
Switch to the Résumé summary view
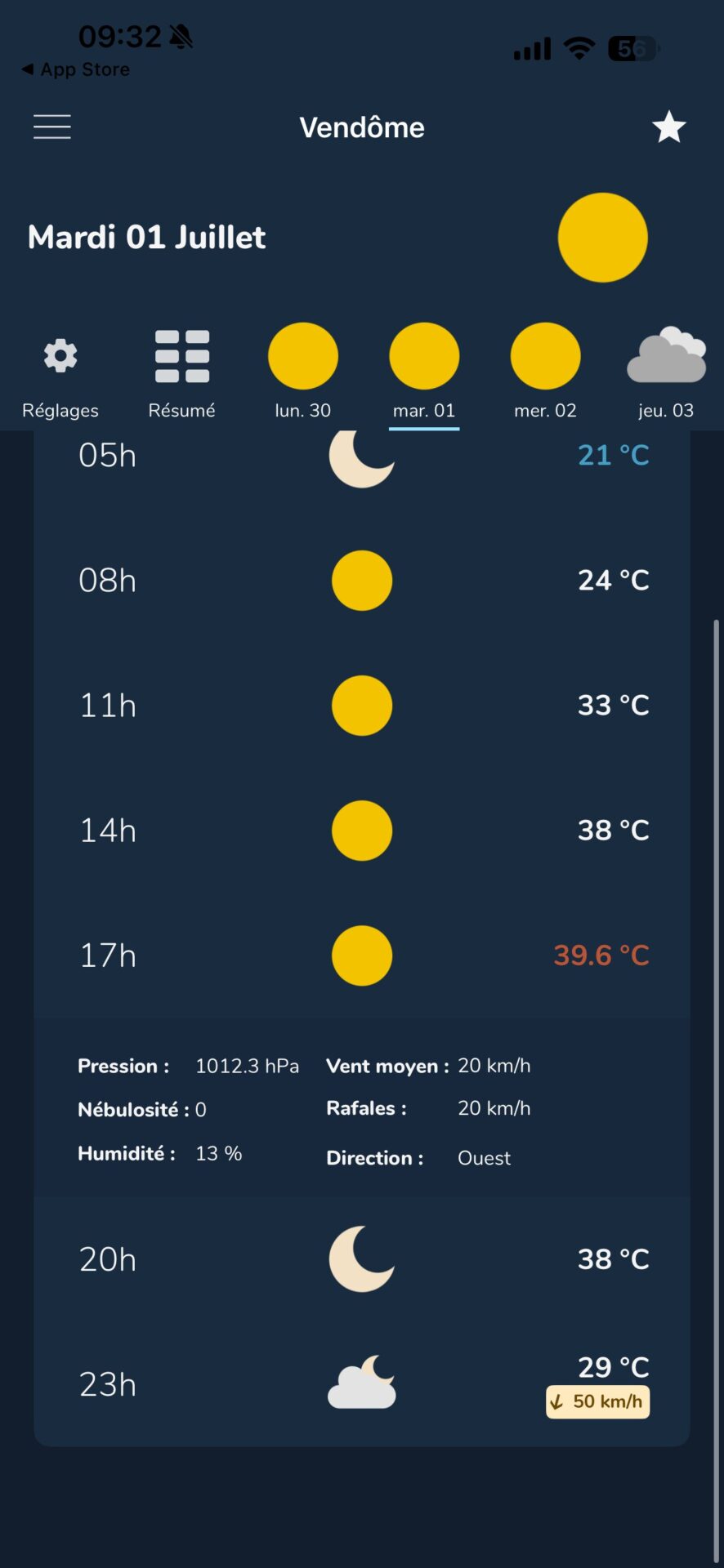click(181, 373)
